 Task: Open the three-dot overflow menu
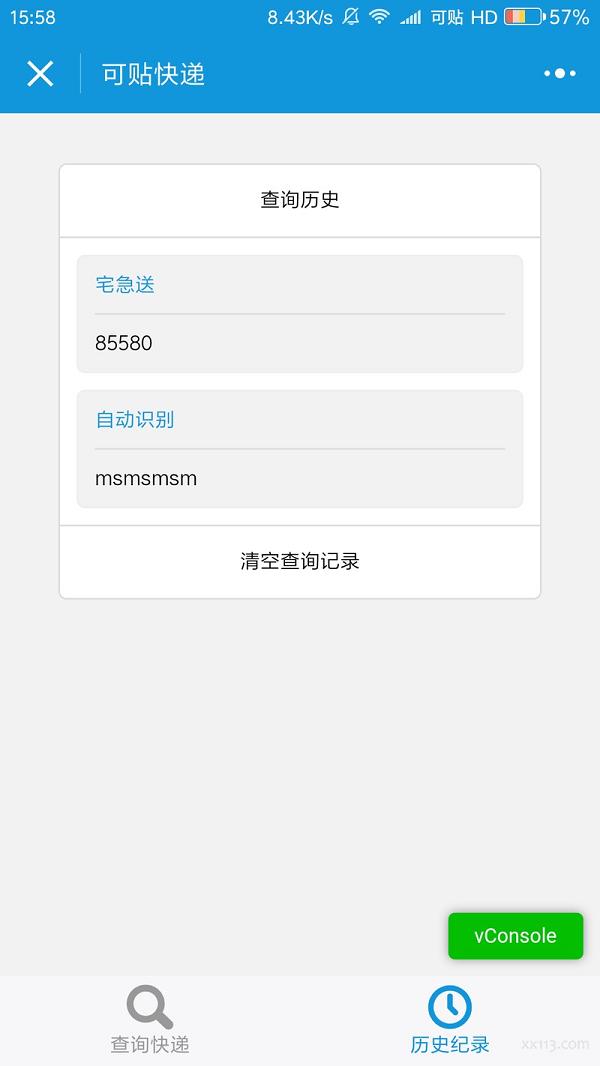[x=559, y=73]
